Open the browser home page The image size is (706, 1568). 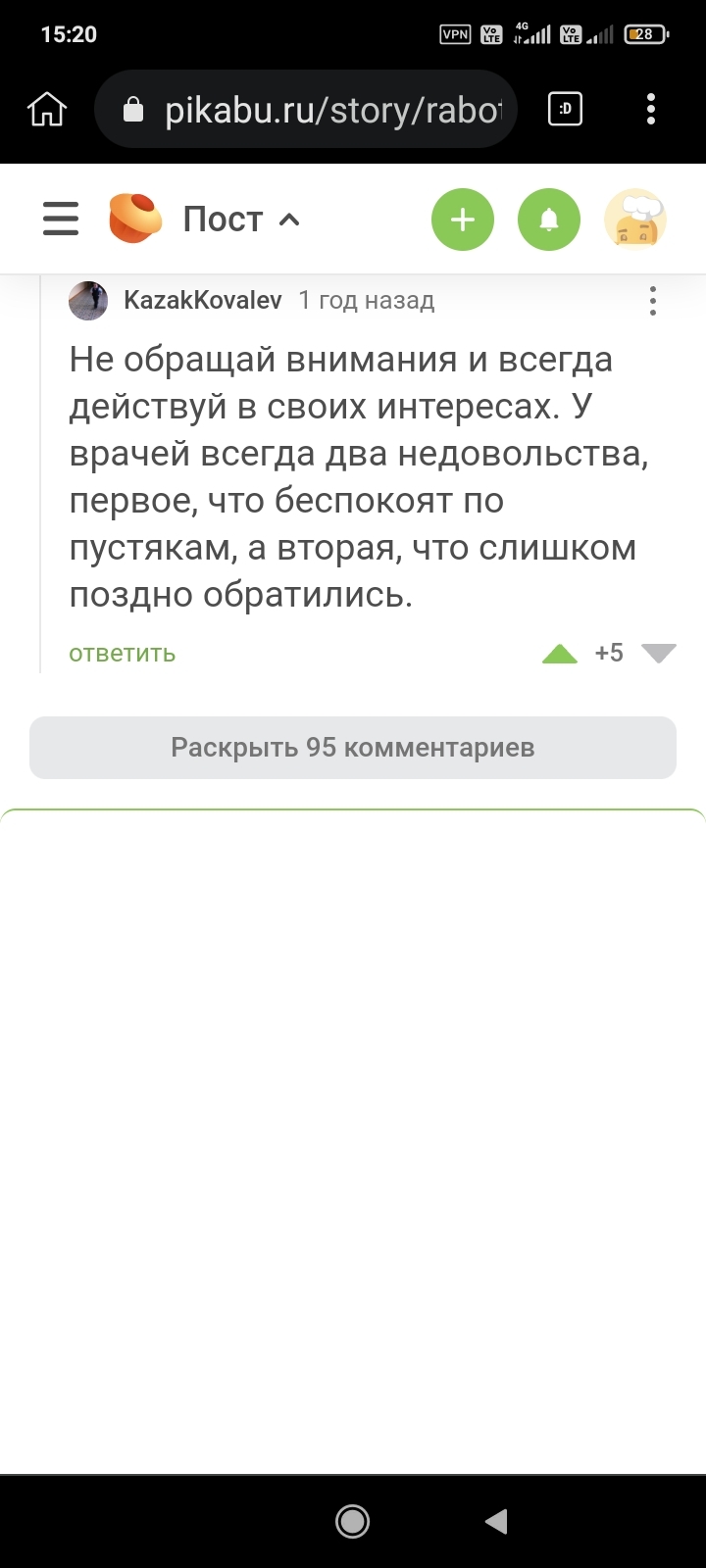[x=47, y=110]
